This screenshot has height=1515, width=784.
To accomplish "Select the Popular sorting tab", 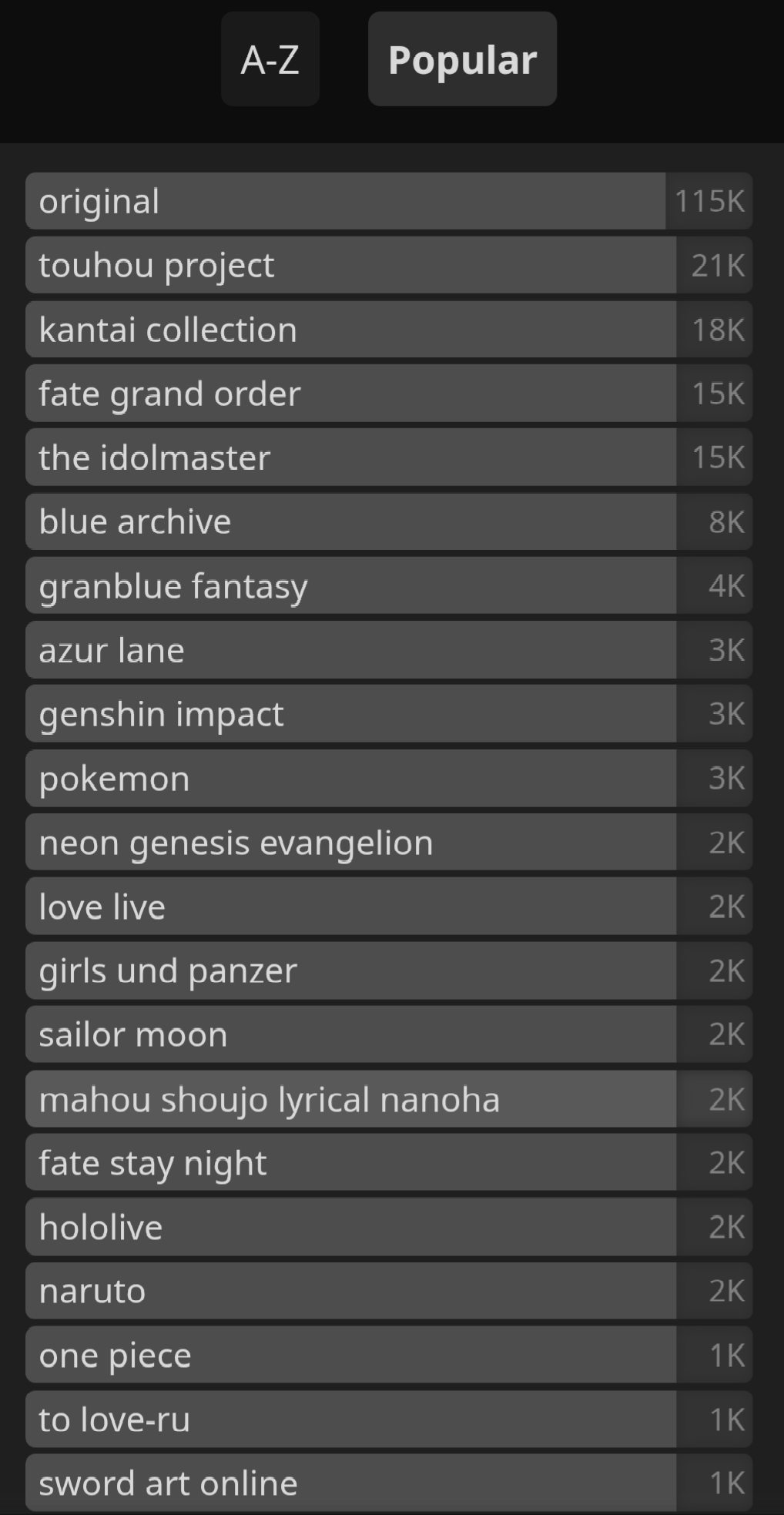I will (x=462, y=59).
